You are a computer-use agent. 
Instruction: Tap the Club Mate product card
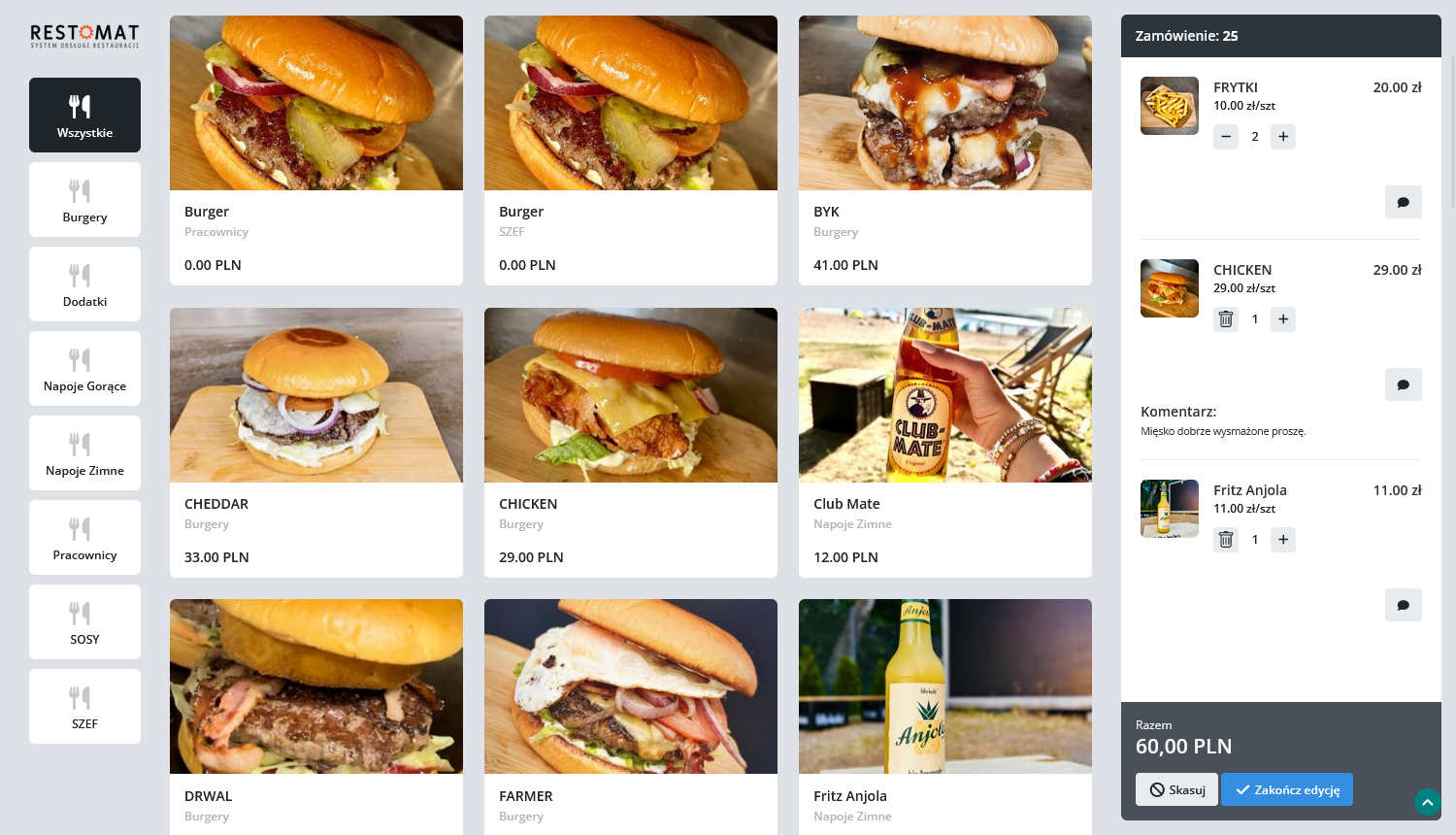pos(944,442)
